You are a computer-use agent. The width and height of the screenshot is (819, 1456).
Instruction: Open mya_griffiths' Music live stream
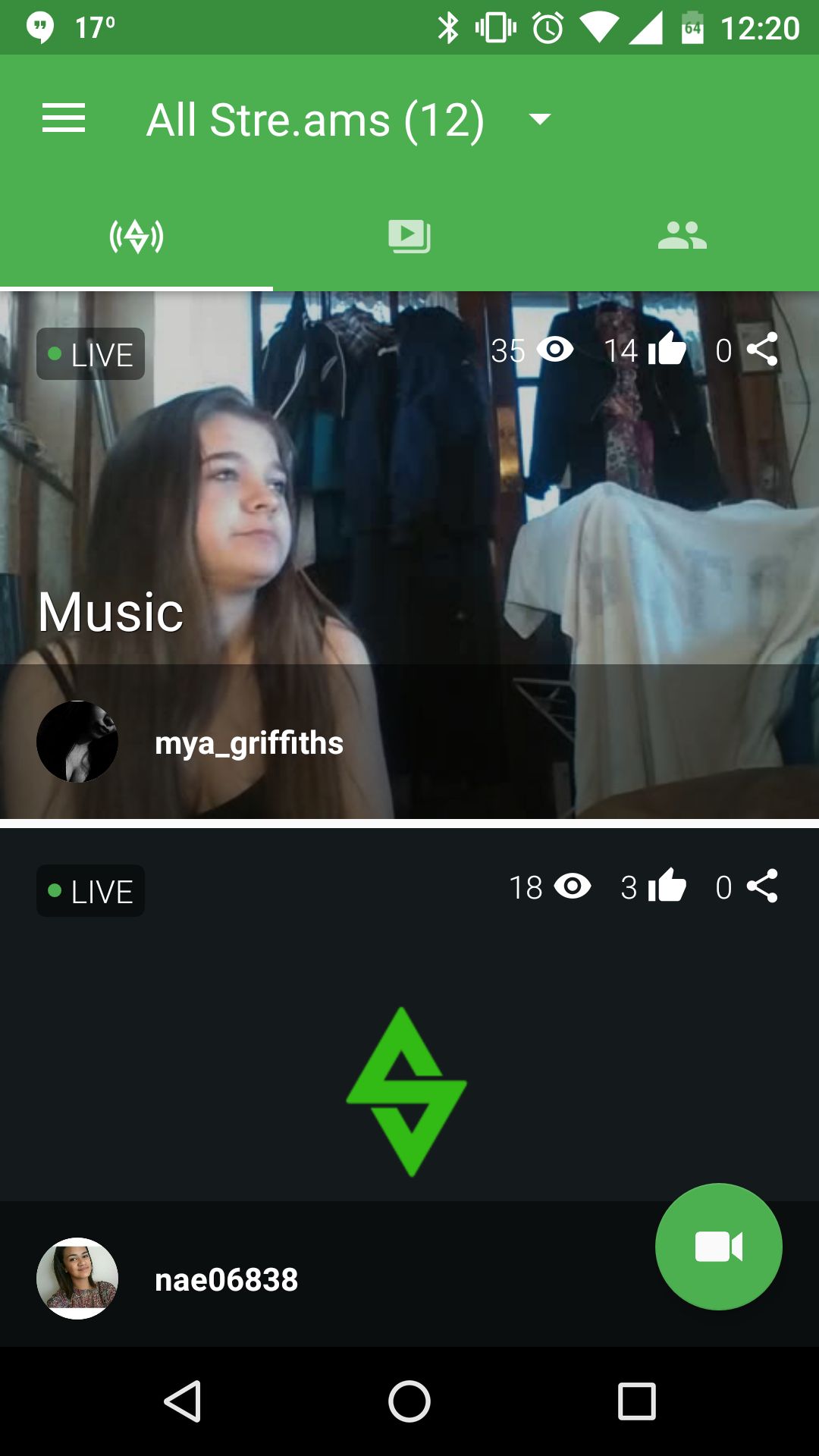409,555
